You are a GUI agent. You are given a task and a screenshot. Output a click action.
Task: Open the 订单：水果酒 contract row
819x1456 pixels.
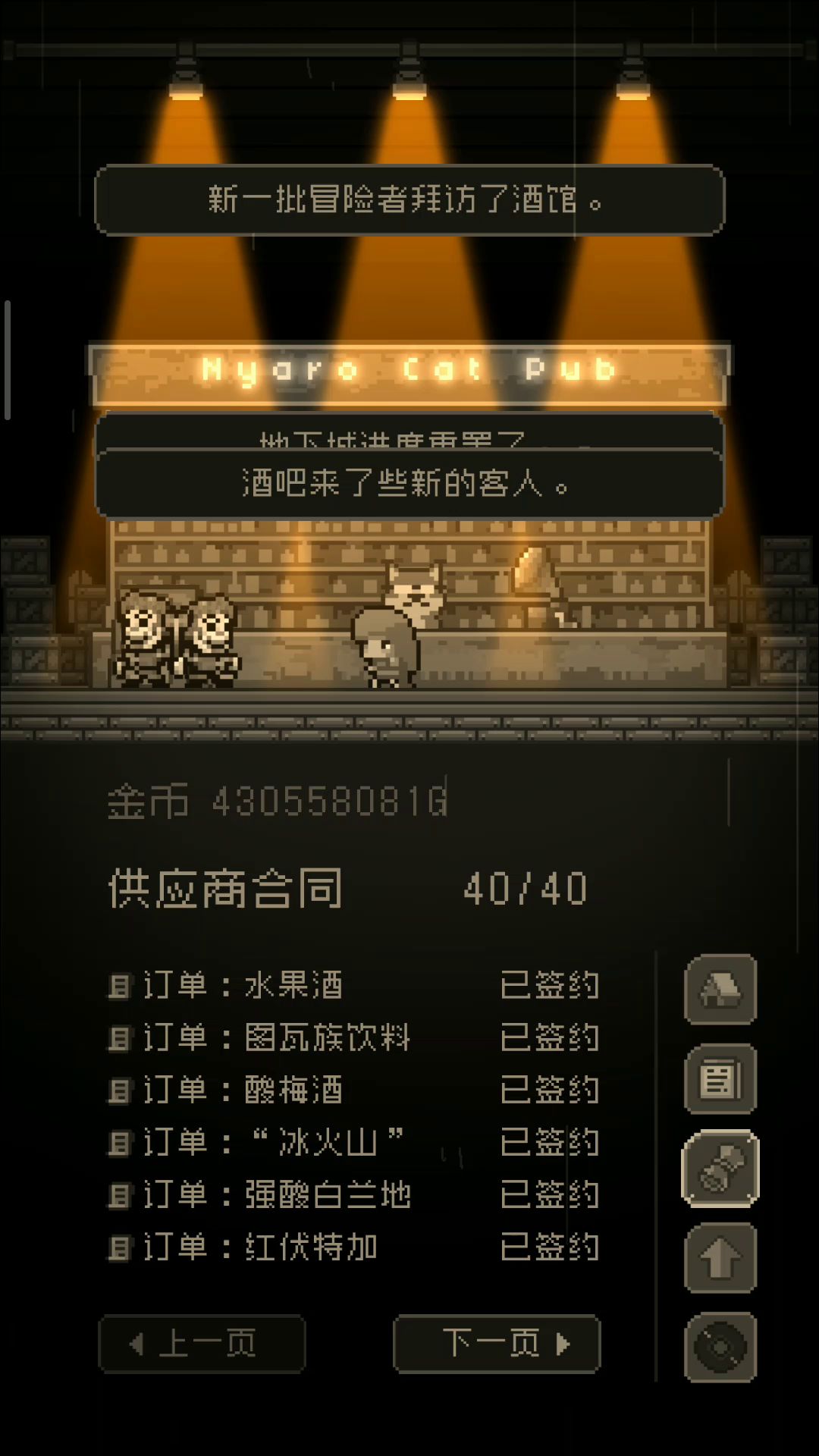(x=353, y=985)
